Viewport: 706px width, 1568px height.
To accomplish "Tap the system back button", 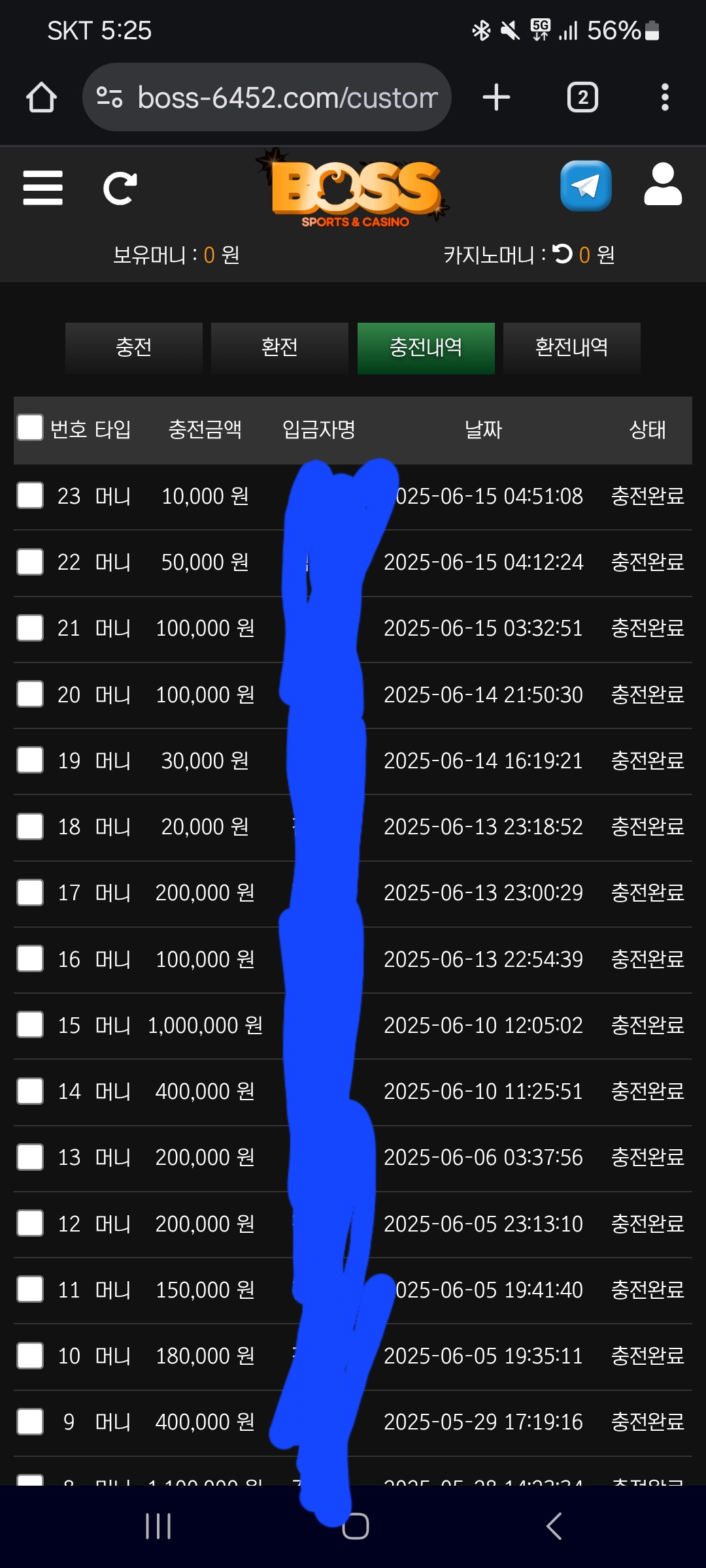I will pyautogui.click(x=554, y=1526).
